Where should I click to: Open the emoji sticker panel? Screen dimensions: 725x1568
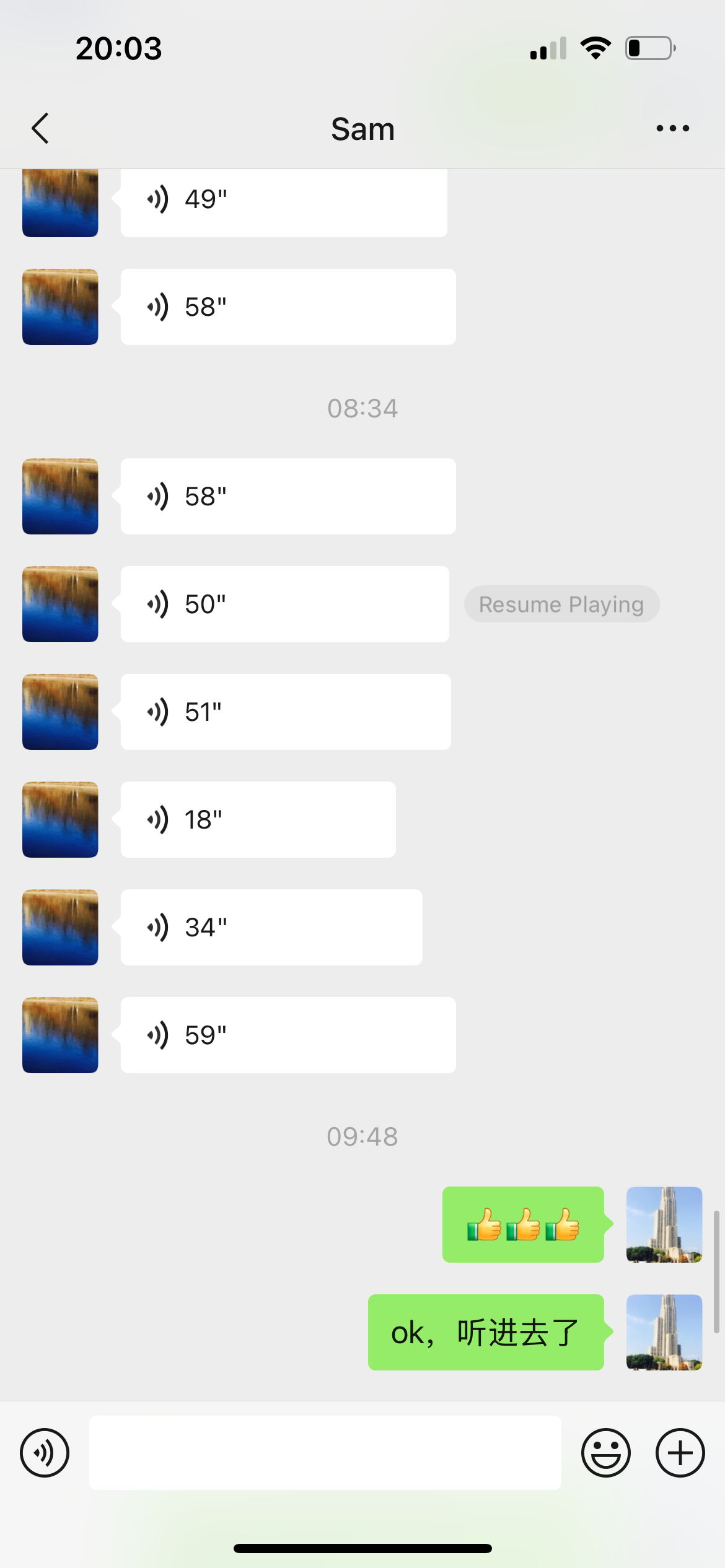pyautogui.click(x=605, y=1453)
